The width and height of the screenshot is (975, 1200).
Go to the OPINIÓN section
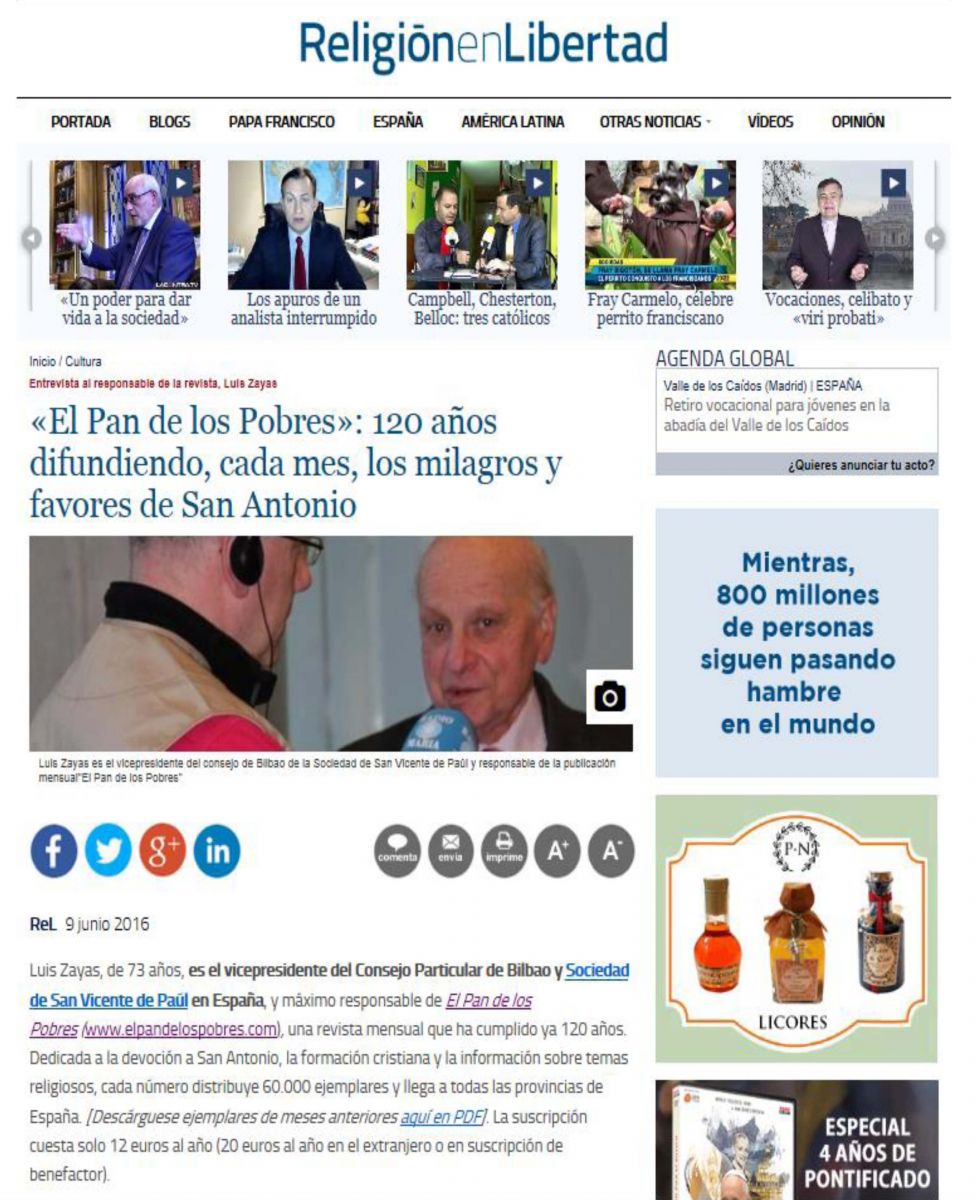(858, 122)
